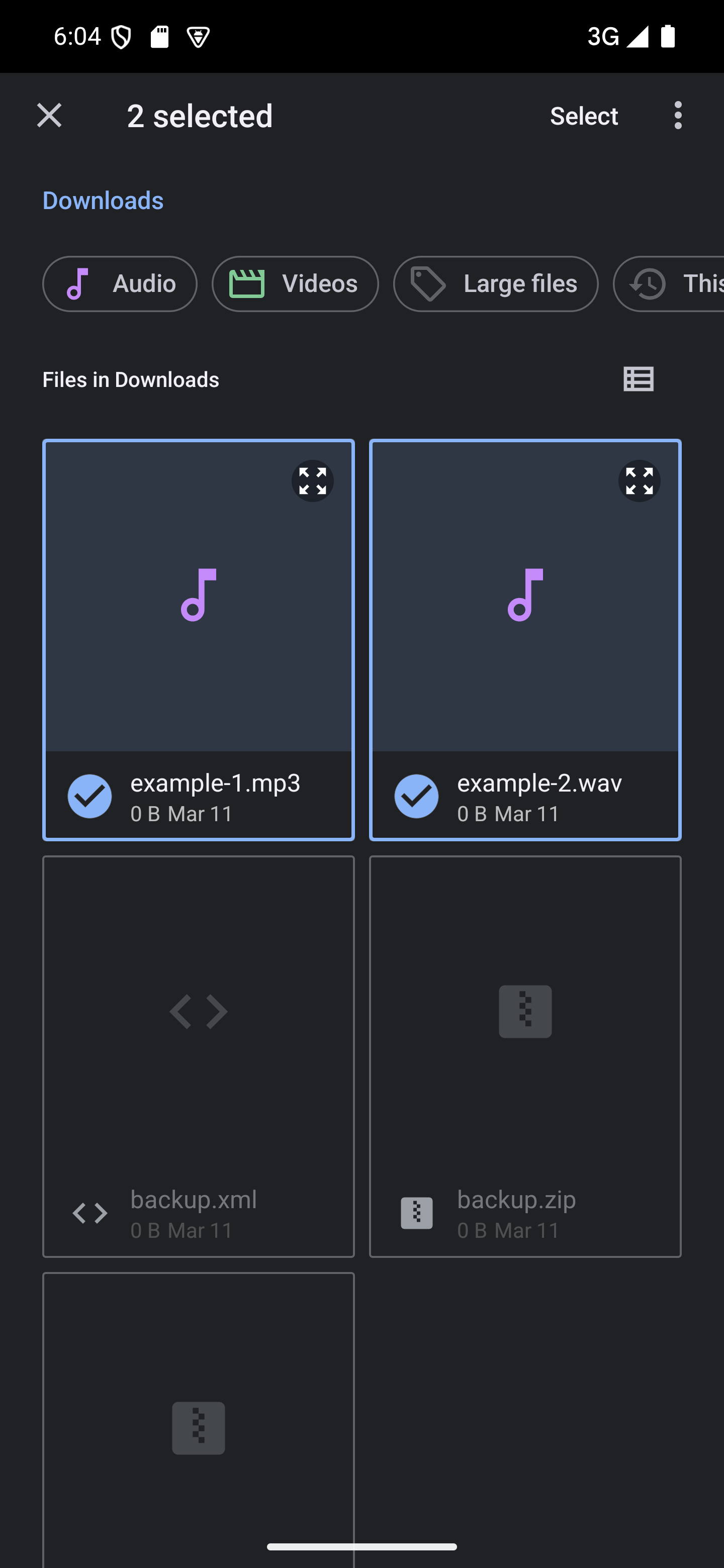Filter files by Audio chip

pyautogui.click(x=120, y=283)
